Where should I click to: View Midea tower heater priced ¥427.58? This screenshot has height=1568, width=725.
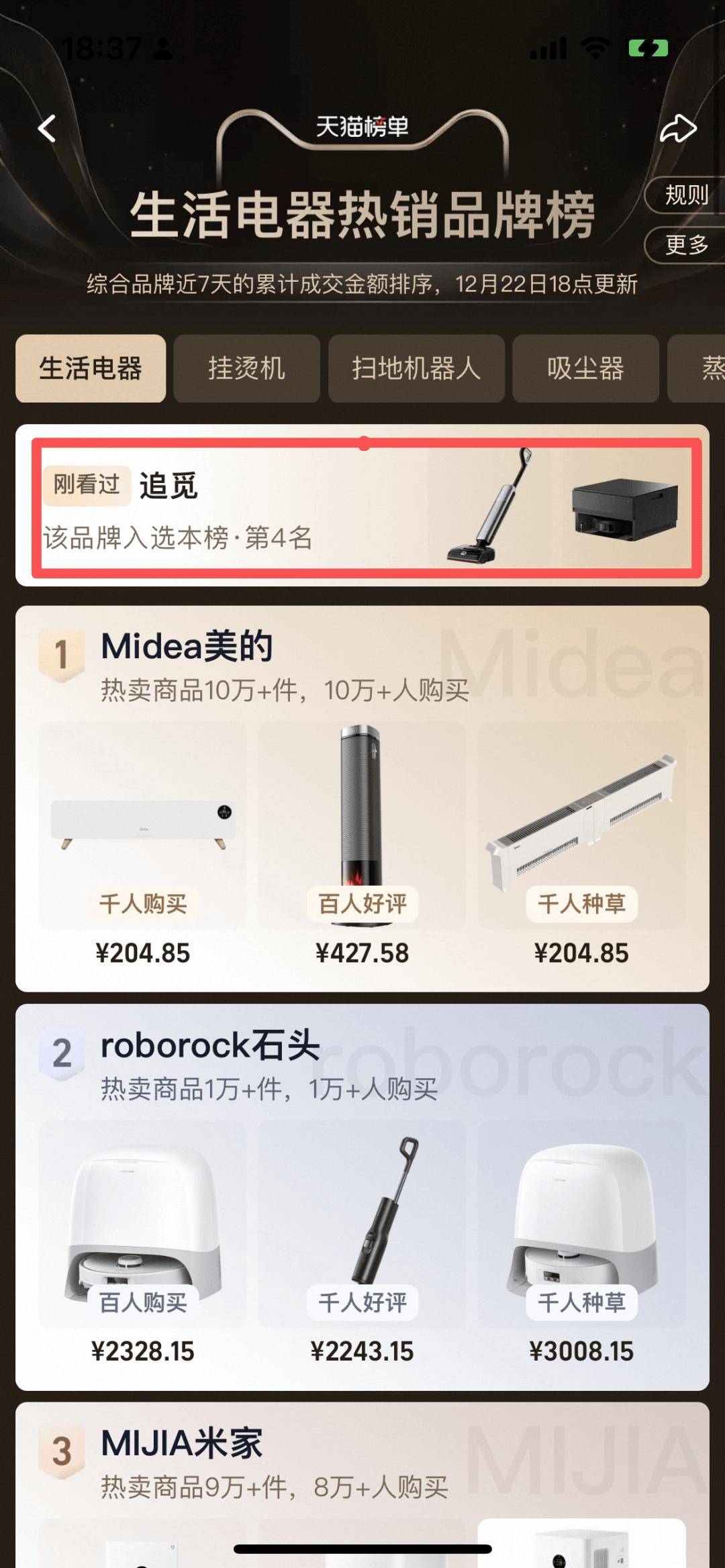tap(362, 826)
